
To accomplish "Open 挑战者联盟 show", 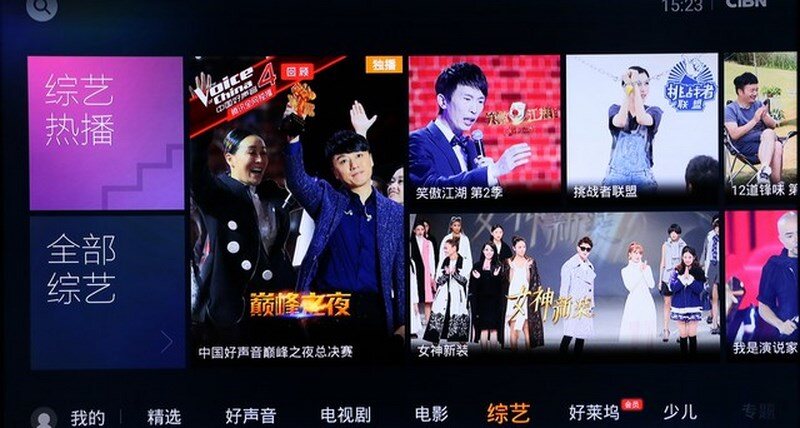I will (642, 125).
